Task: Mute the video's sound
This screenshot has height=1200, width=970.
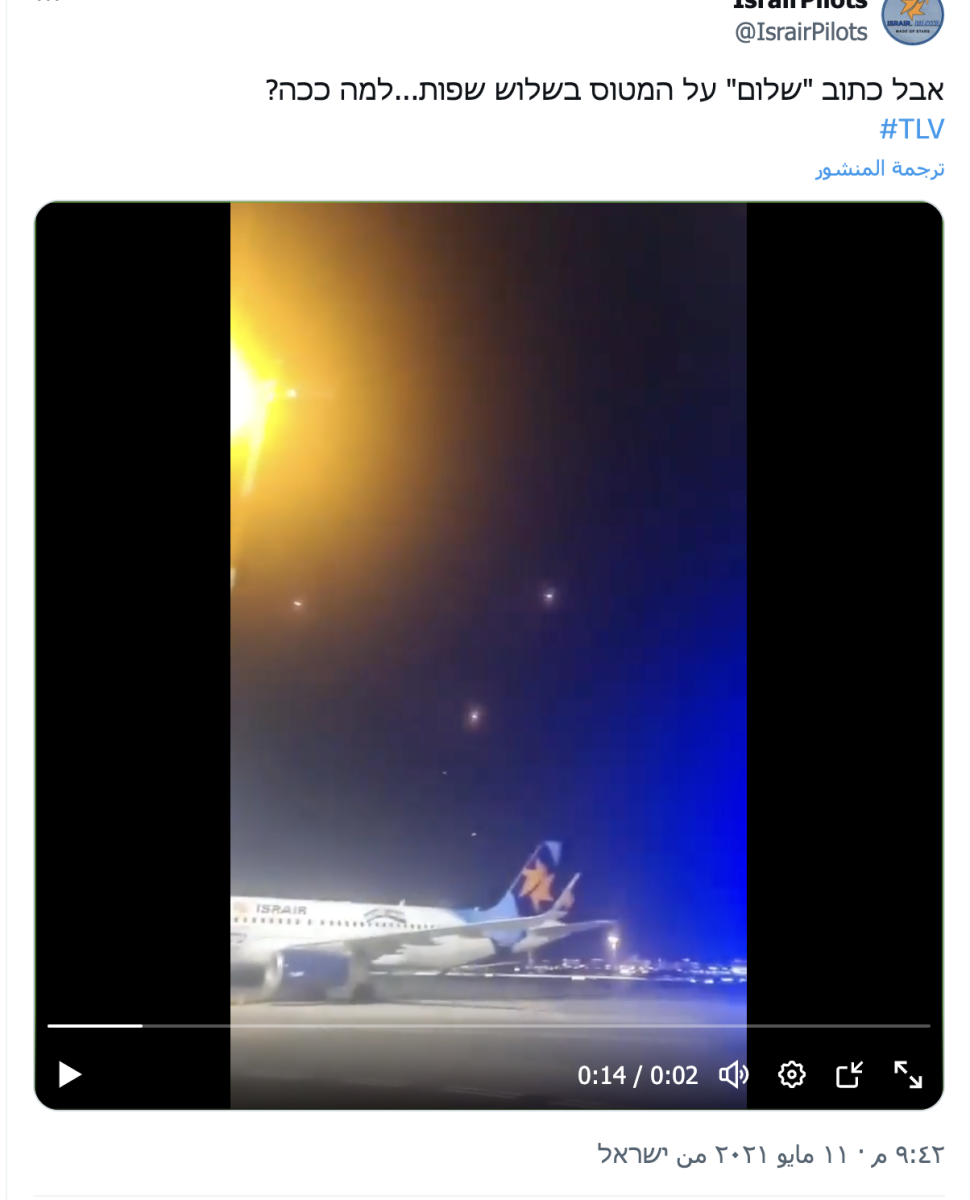Action: [x=734, y=1075]
